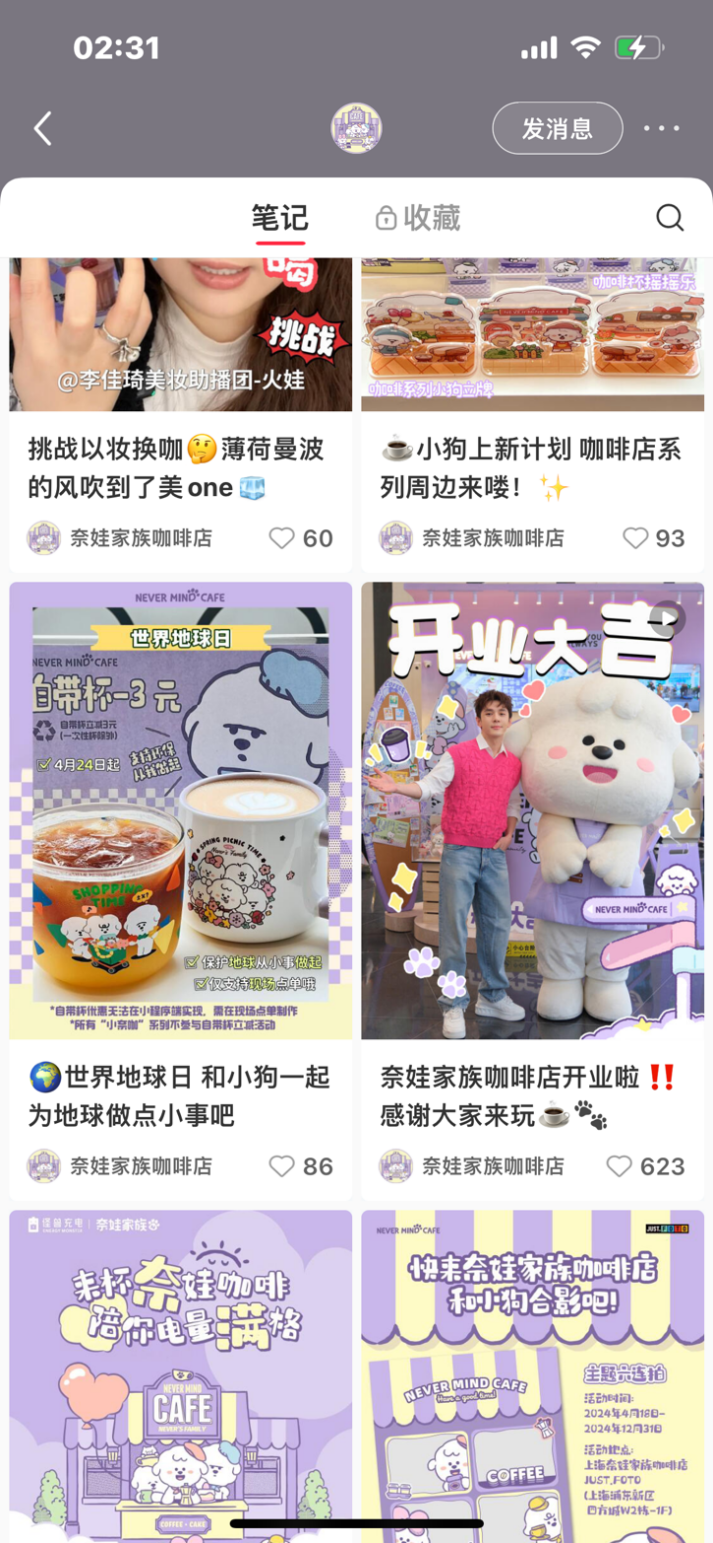Like the 开业啦 note with 623 likes

coord(620,1166)
